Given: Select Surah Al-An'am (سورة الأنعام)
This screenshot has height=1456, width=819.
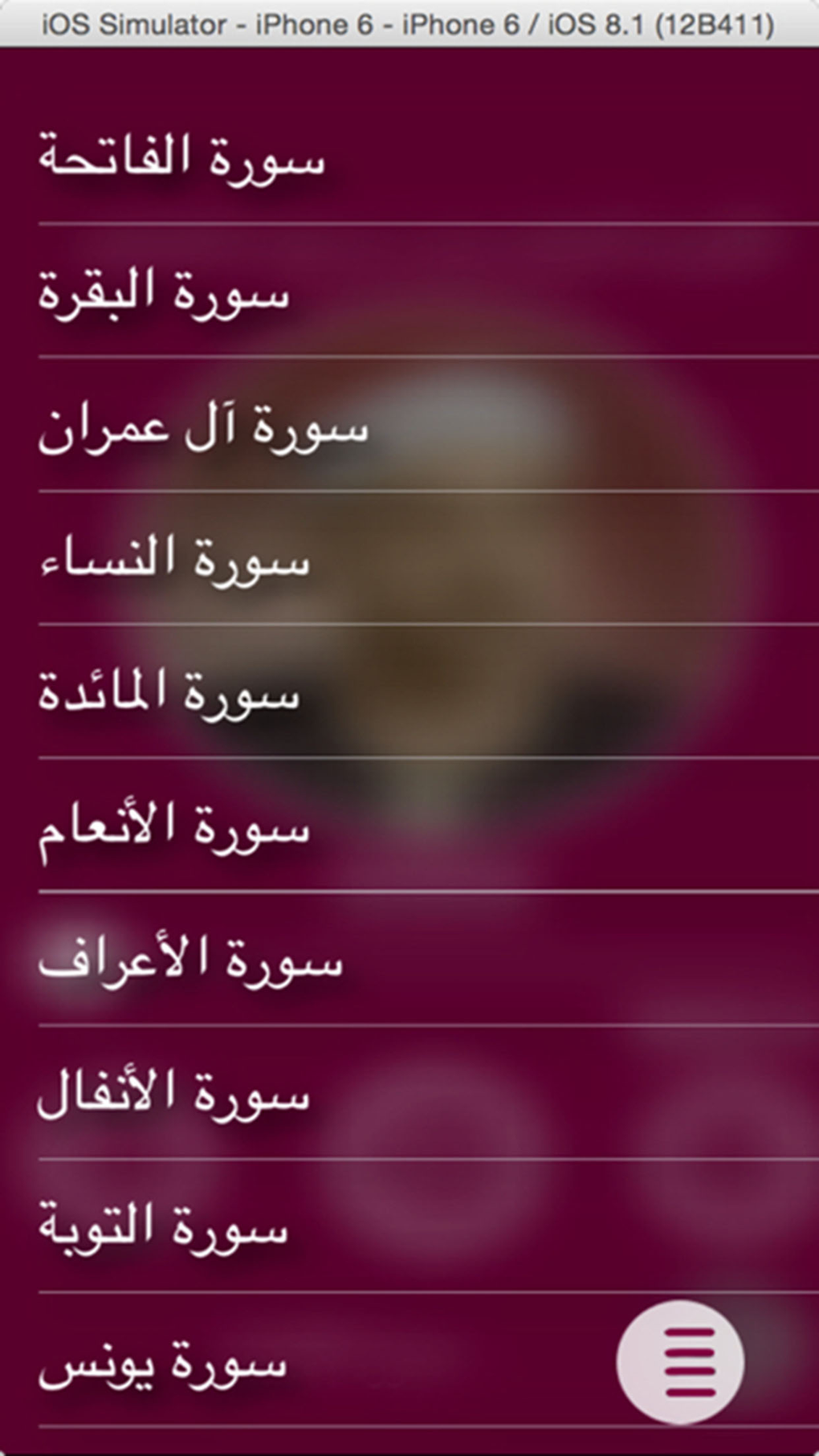Looking at the screenshot, I should point(174,827).
